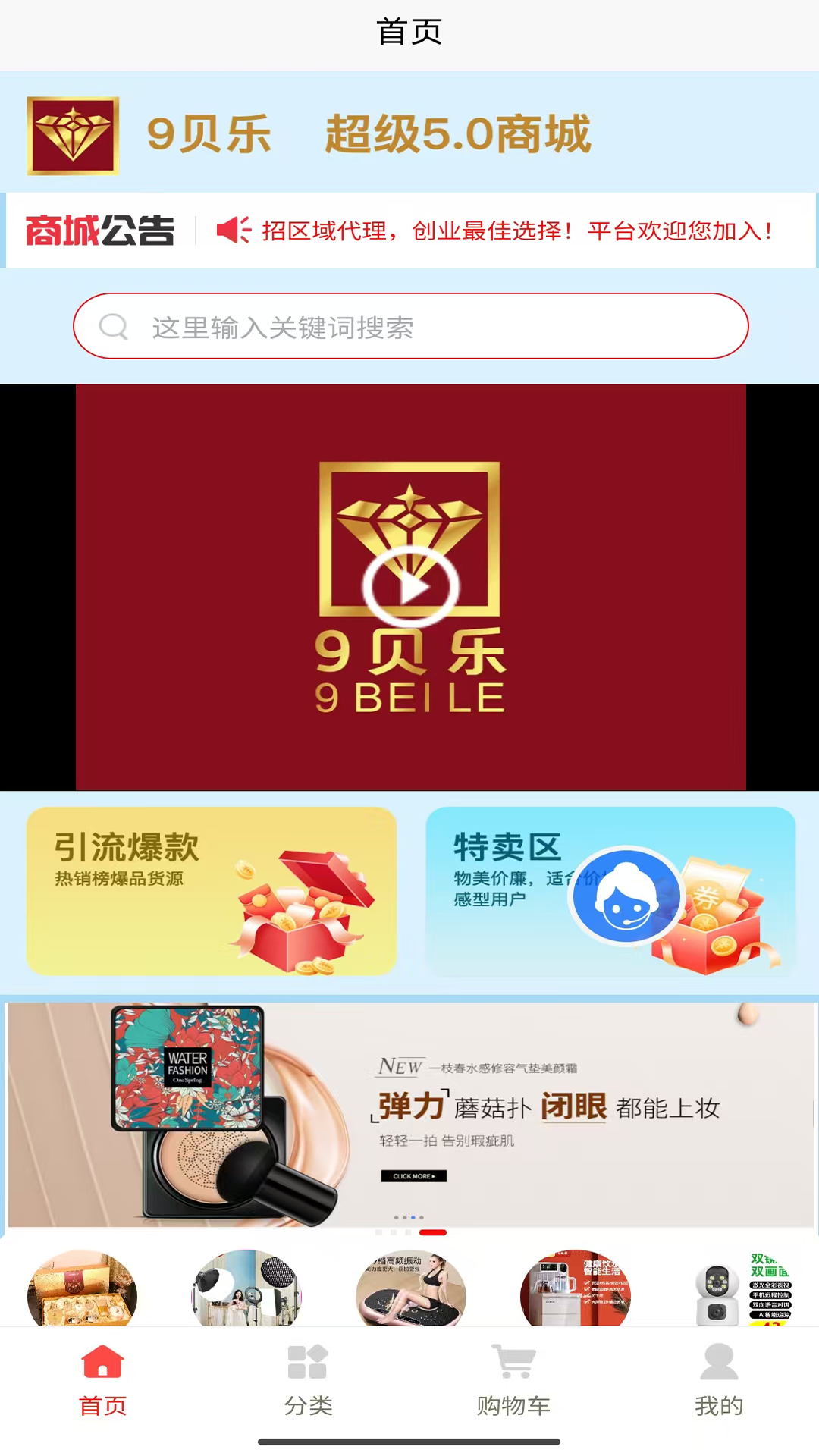Open the 弹力蘑菇扑 cushion cream banner
The height and width of the screenshot is (1456, 819).
(x=409, y=1113)
